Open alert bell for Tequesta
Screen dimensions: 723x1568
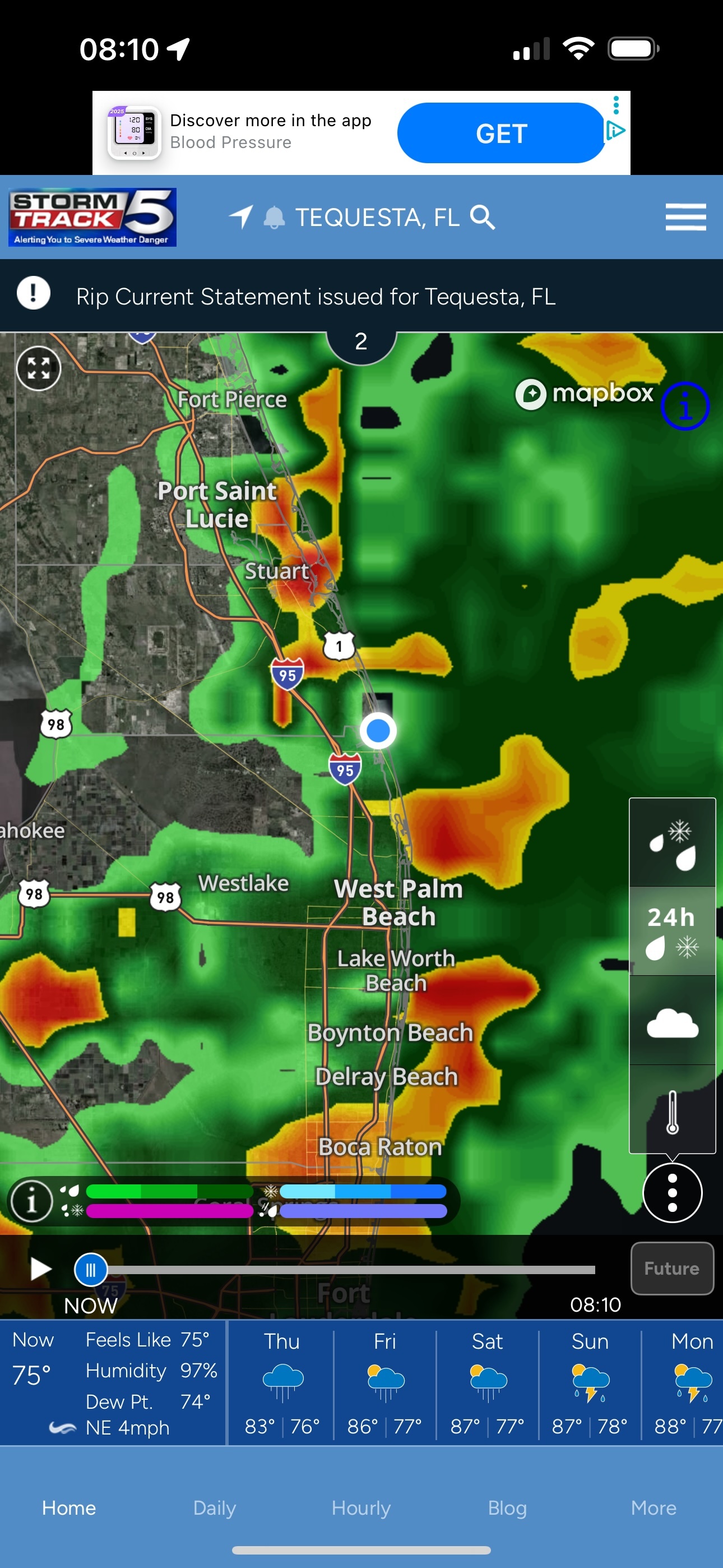(274, 217)
